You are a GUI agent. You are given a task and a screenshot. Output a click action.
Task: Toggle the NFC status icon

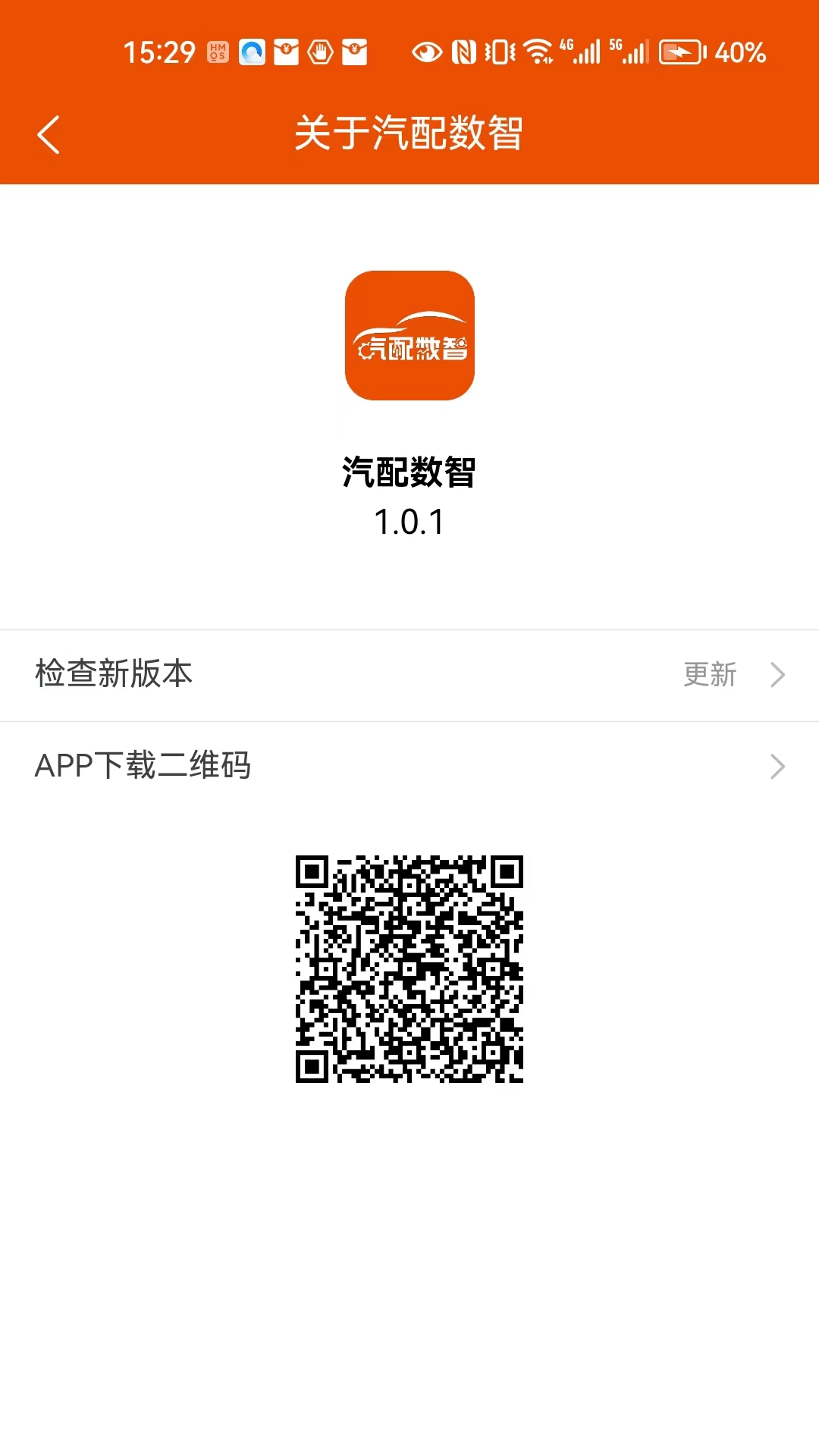(x=463, y=52)
